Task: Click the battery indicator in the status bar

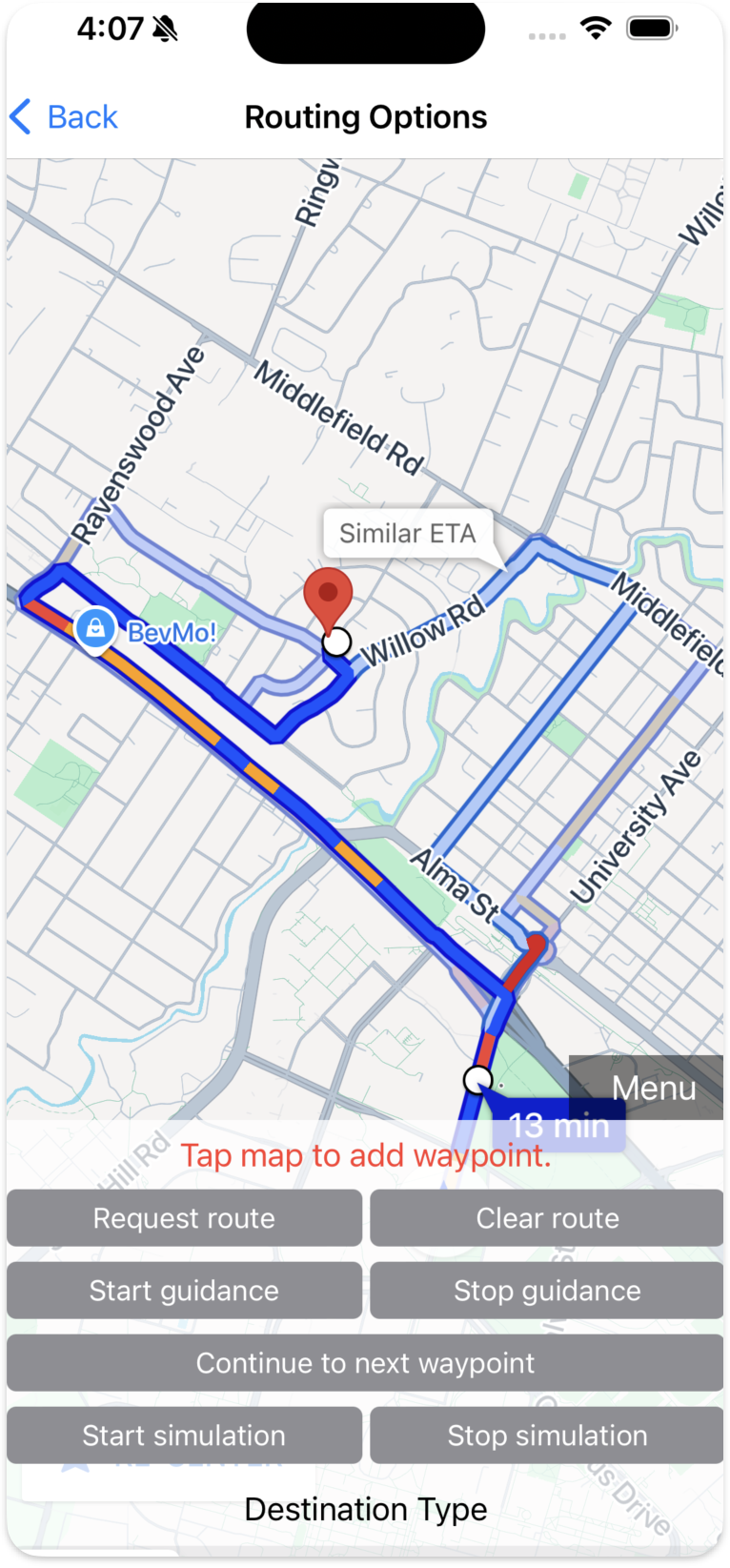Action: click(652, 29)
